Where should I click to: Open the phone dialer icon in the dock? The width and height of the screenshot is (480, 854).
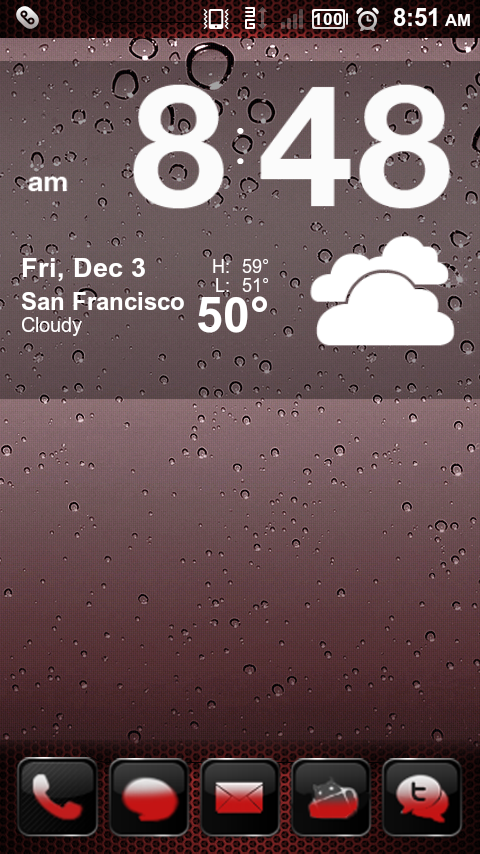58,797
